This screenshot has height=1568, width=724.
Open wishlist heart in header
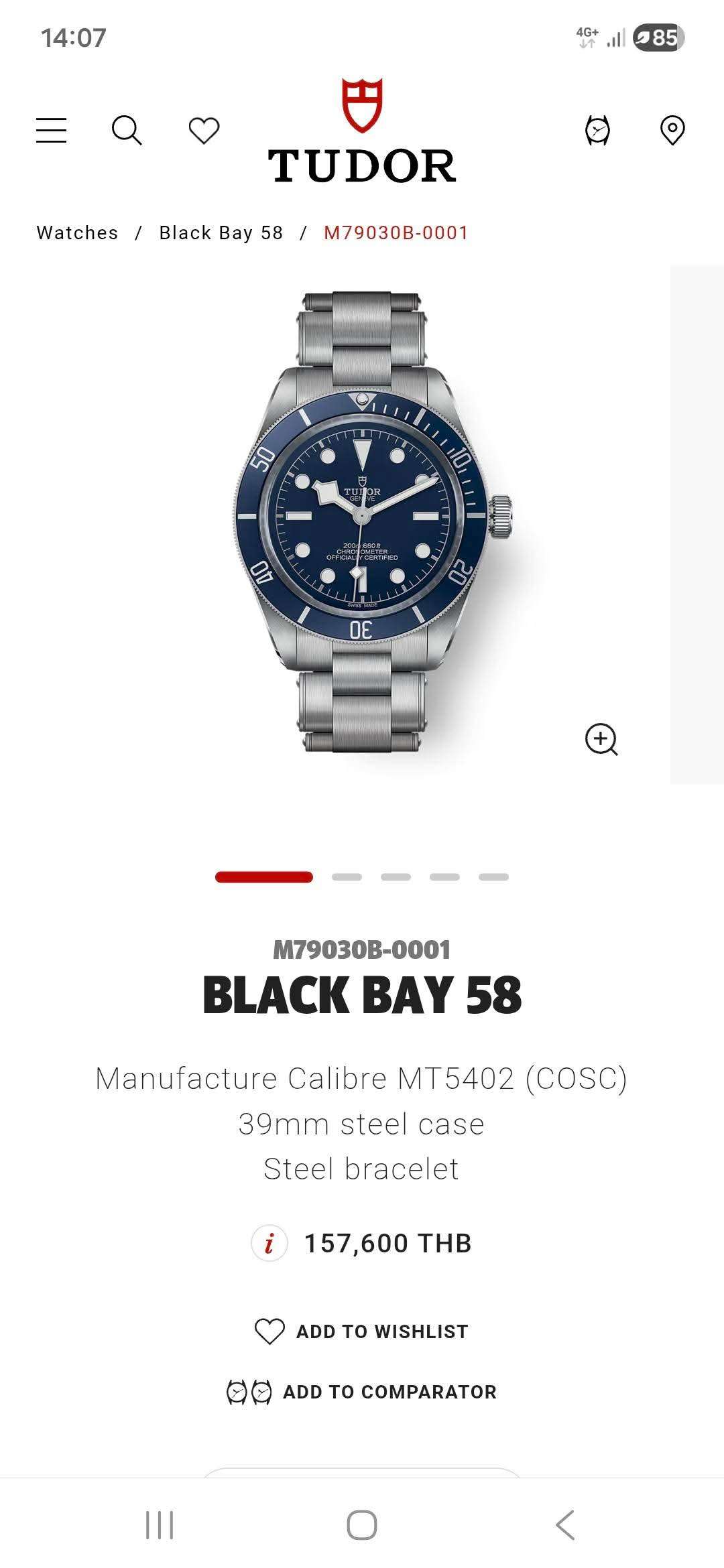point(204,130)
